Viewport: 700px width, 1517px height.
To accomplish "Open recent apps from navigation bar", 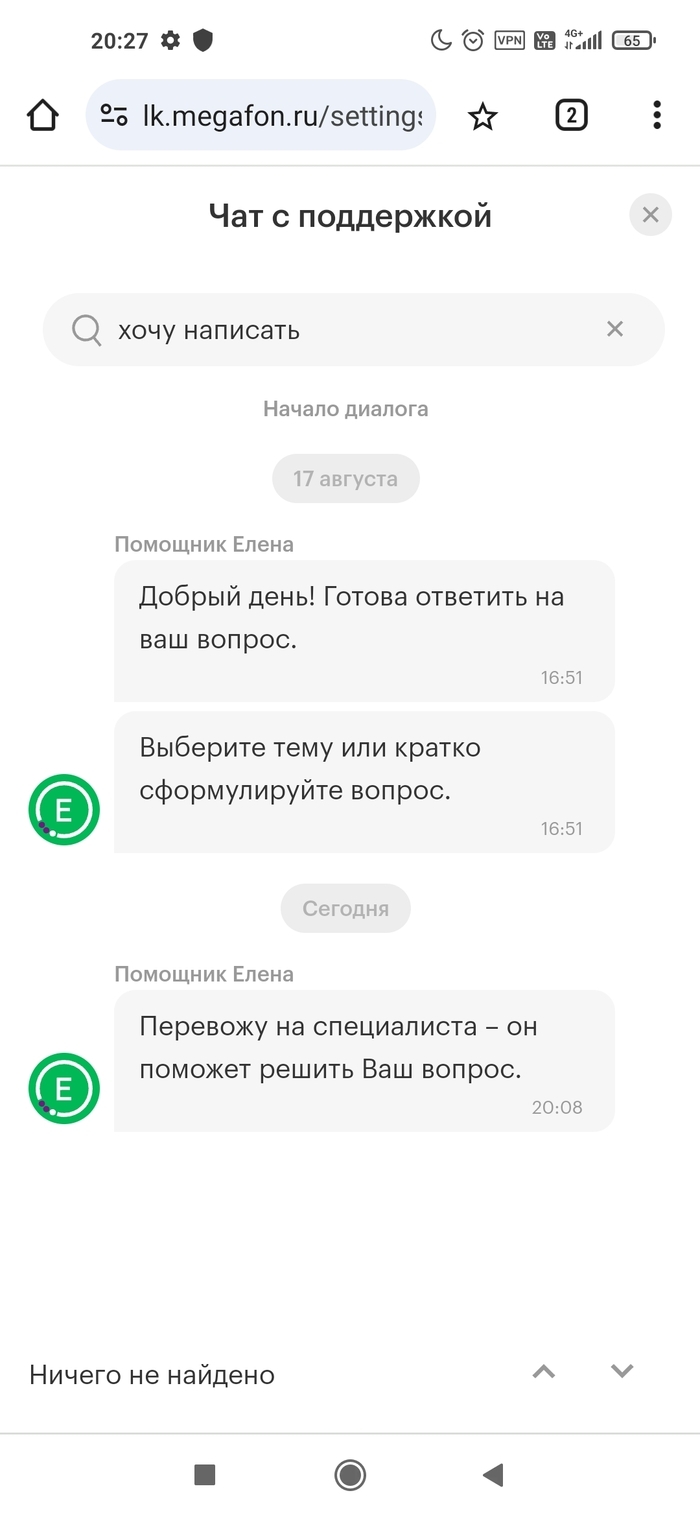I will tap(205, 1474).
